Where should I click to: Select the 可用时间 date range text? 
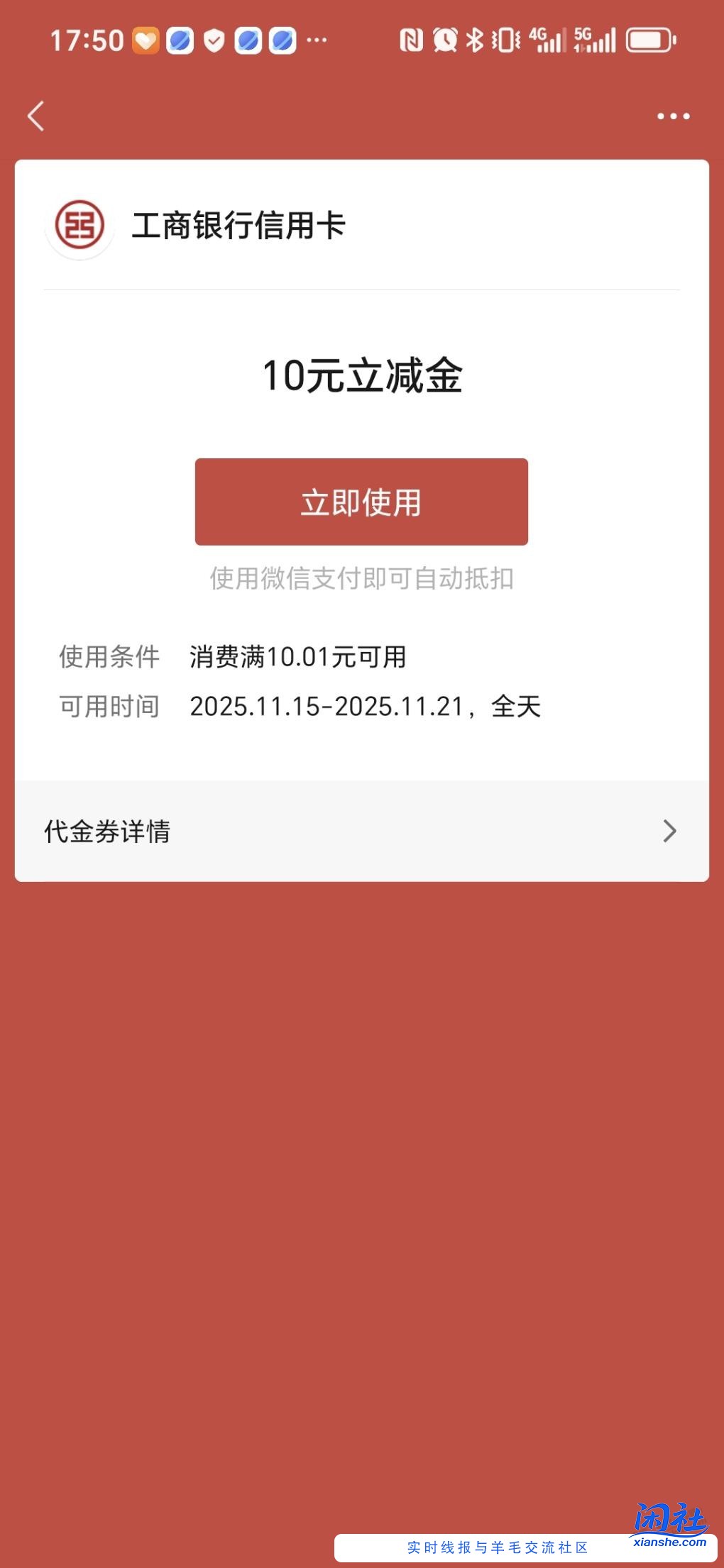click(366, 706)
